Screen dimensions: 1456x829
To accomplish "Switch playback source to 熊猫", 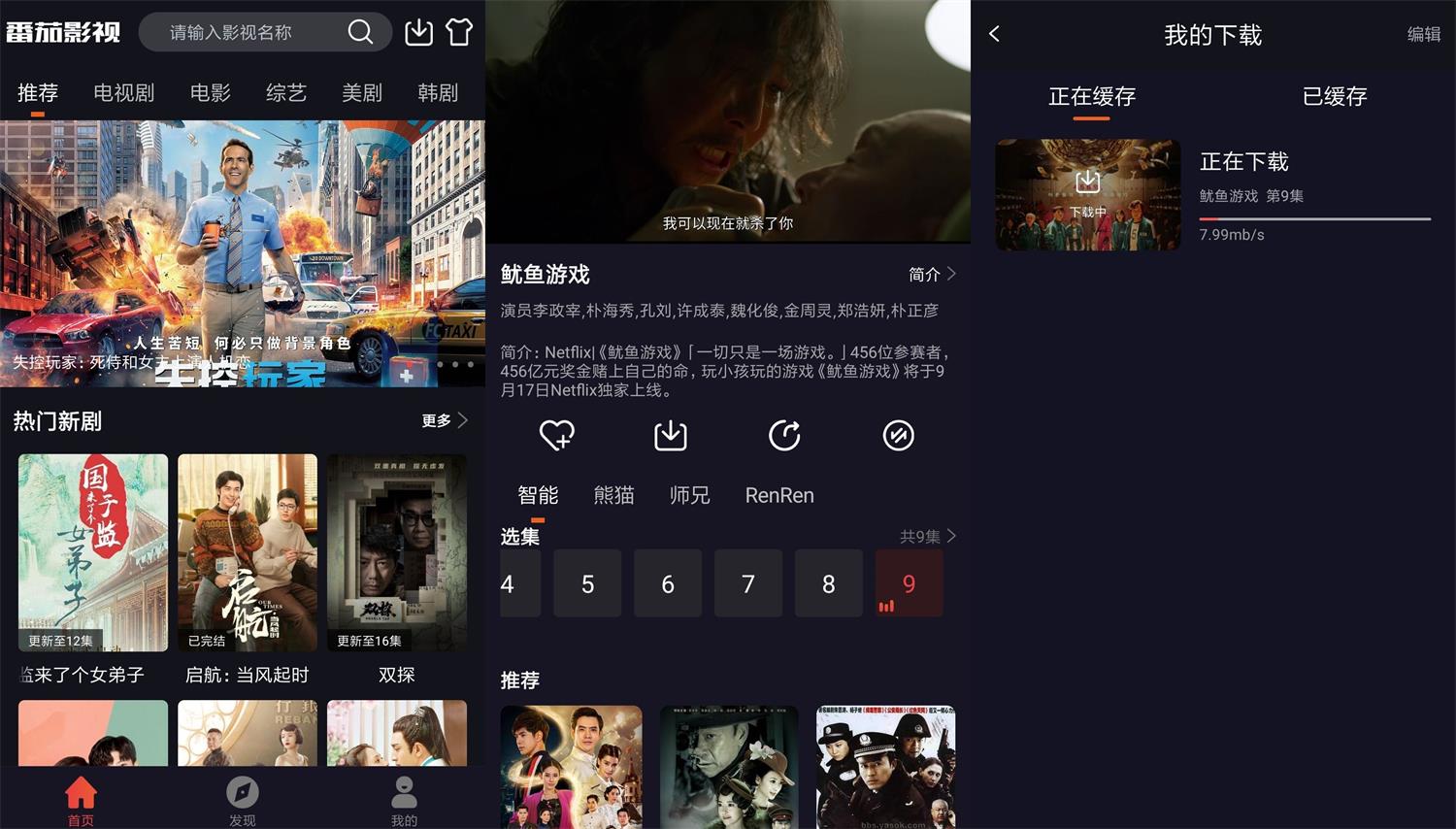I will click(613, 495).
